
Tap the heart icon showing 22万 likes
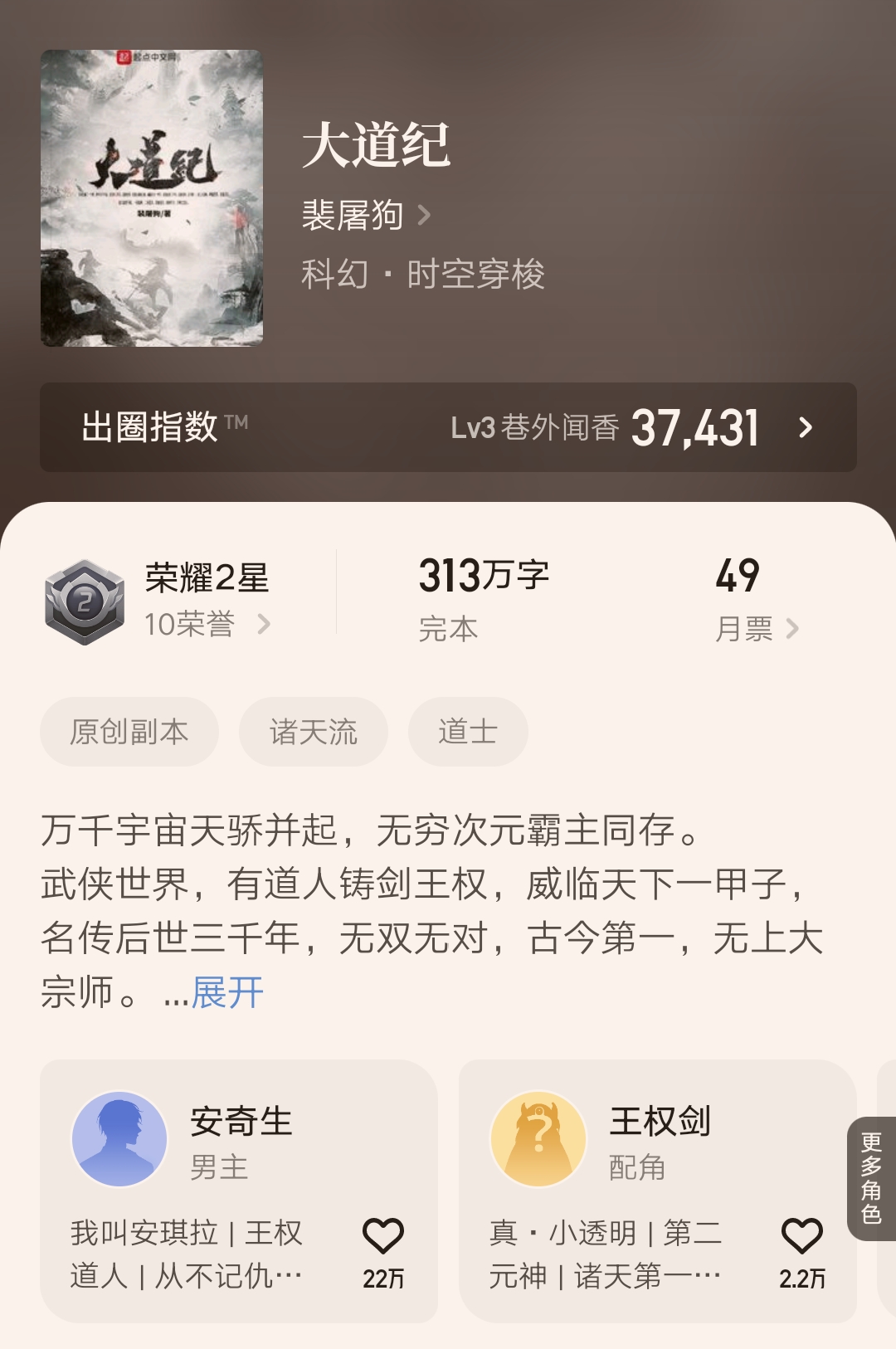pyautogui.click(x=383, y=1237)
